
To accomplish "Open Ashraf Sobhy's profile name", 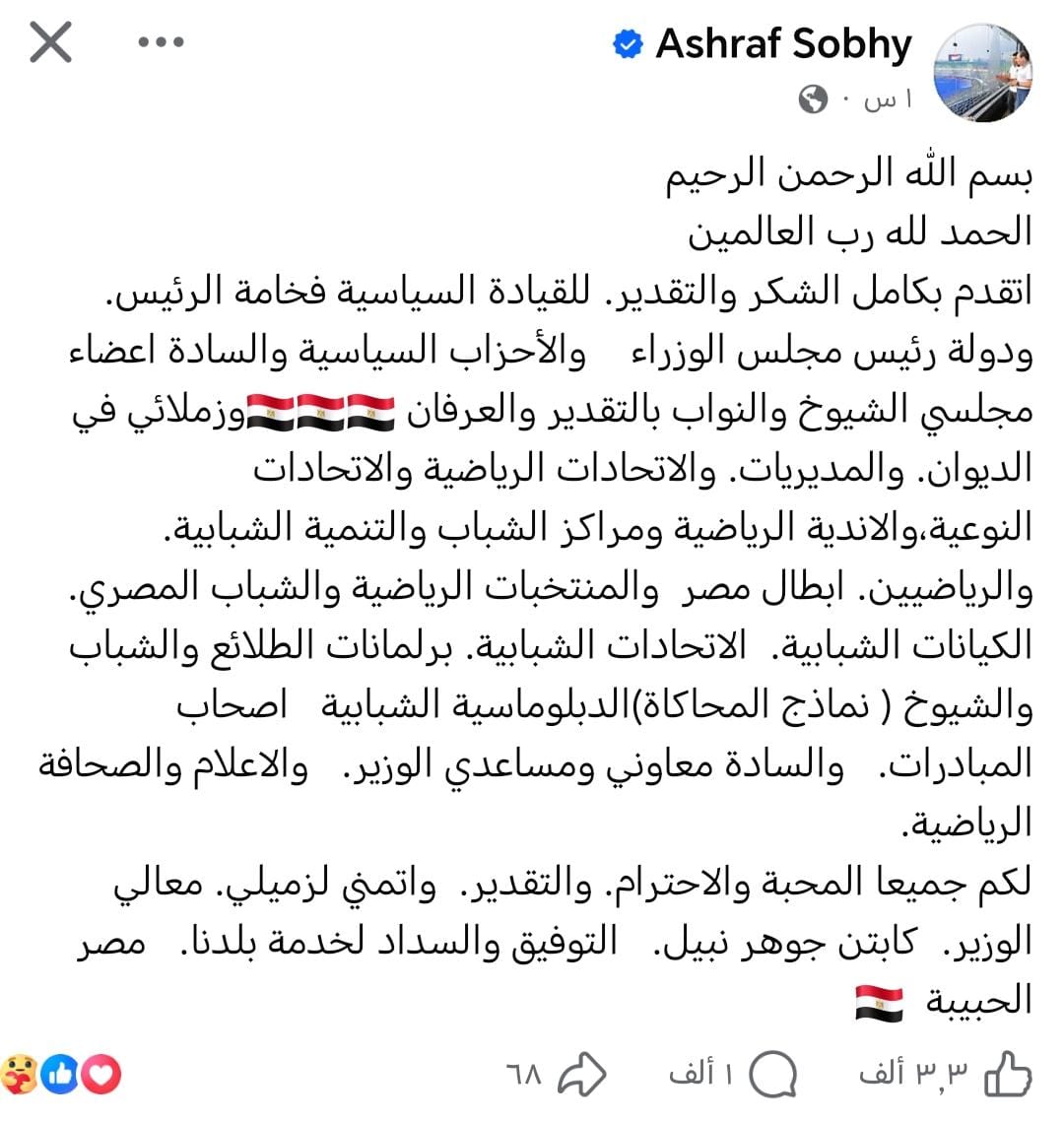I will point(783,44).
